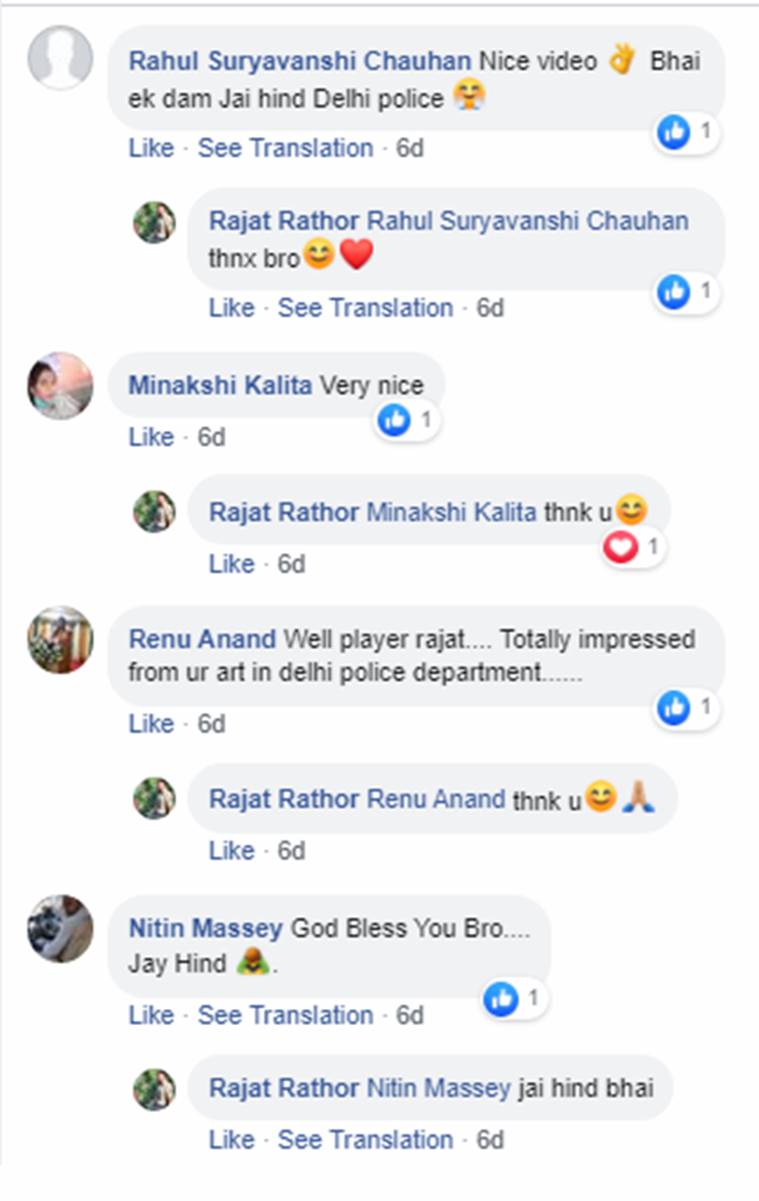Like Minakshi Kalita's 'Very nice' comment

point(151,437)
